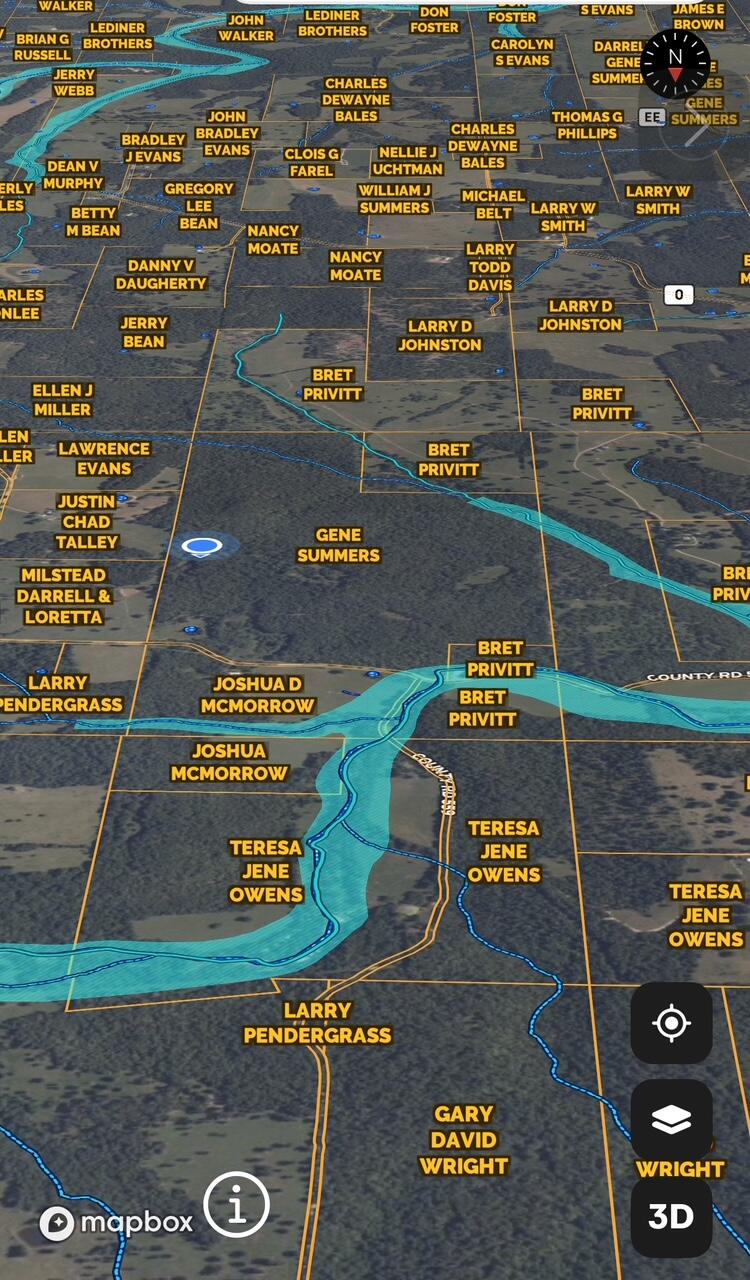Open the map layers menu
750x1280 pixels.
[x=671, y=1120]
